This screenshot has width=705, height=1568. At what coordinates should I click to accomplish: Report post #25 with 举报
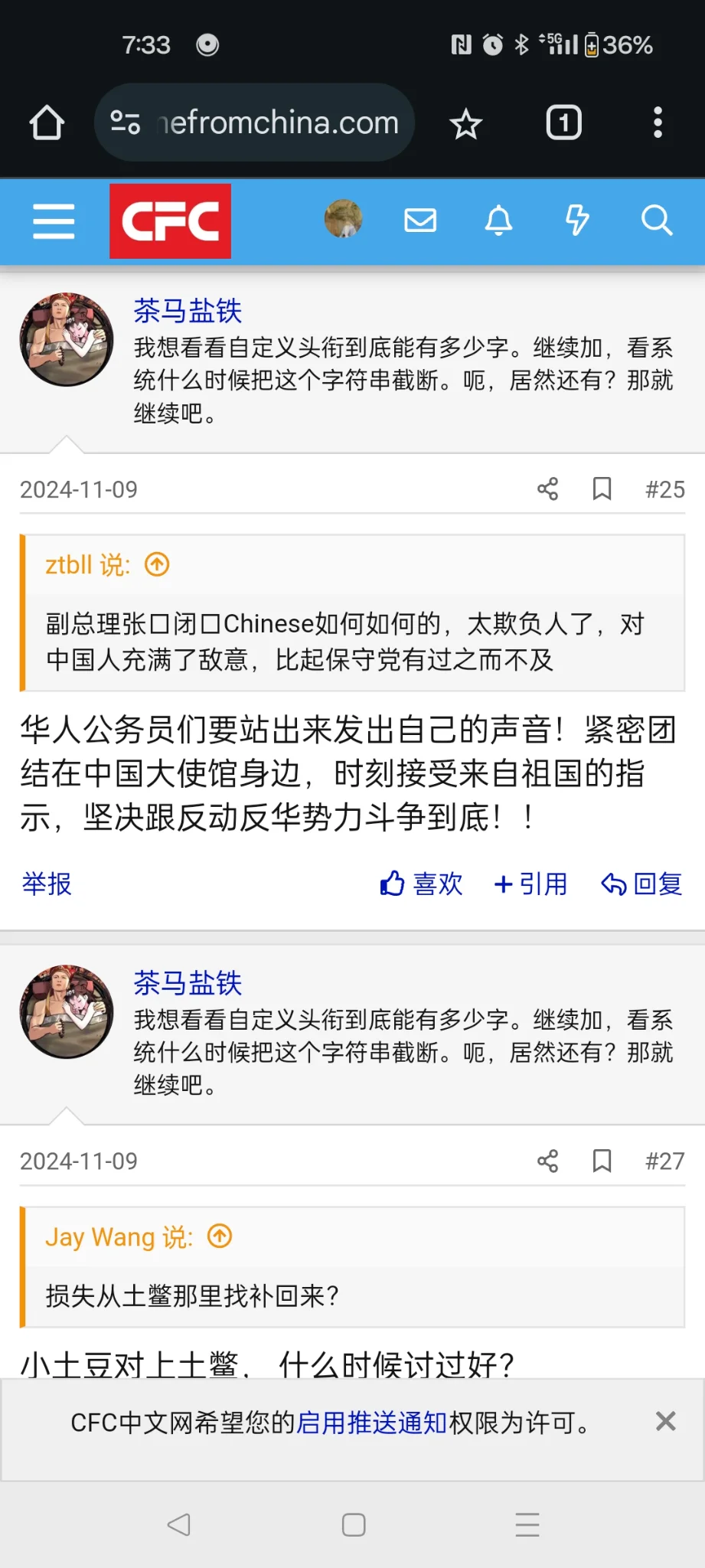pos(47,884)
